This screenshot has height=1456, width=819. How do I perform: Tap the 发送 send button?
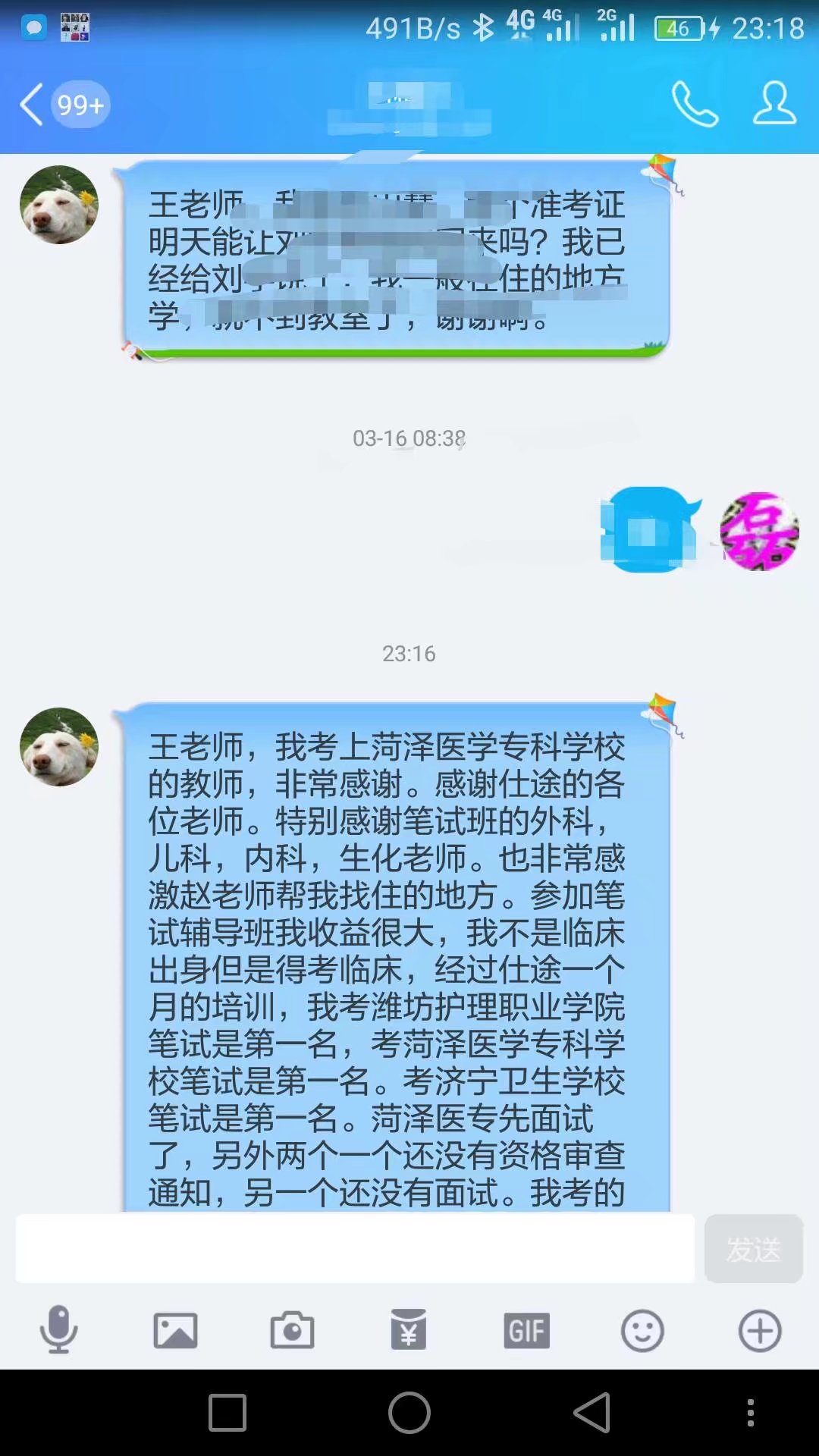tap(753, 1249)
